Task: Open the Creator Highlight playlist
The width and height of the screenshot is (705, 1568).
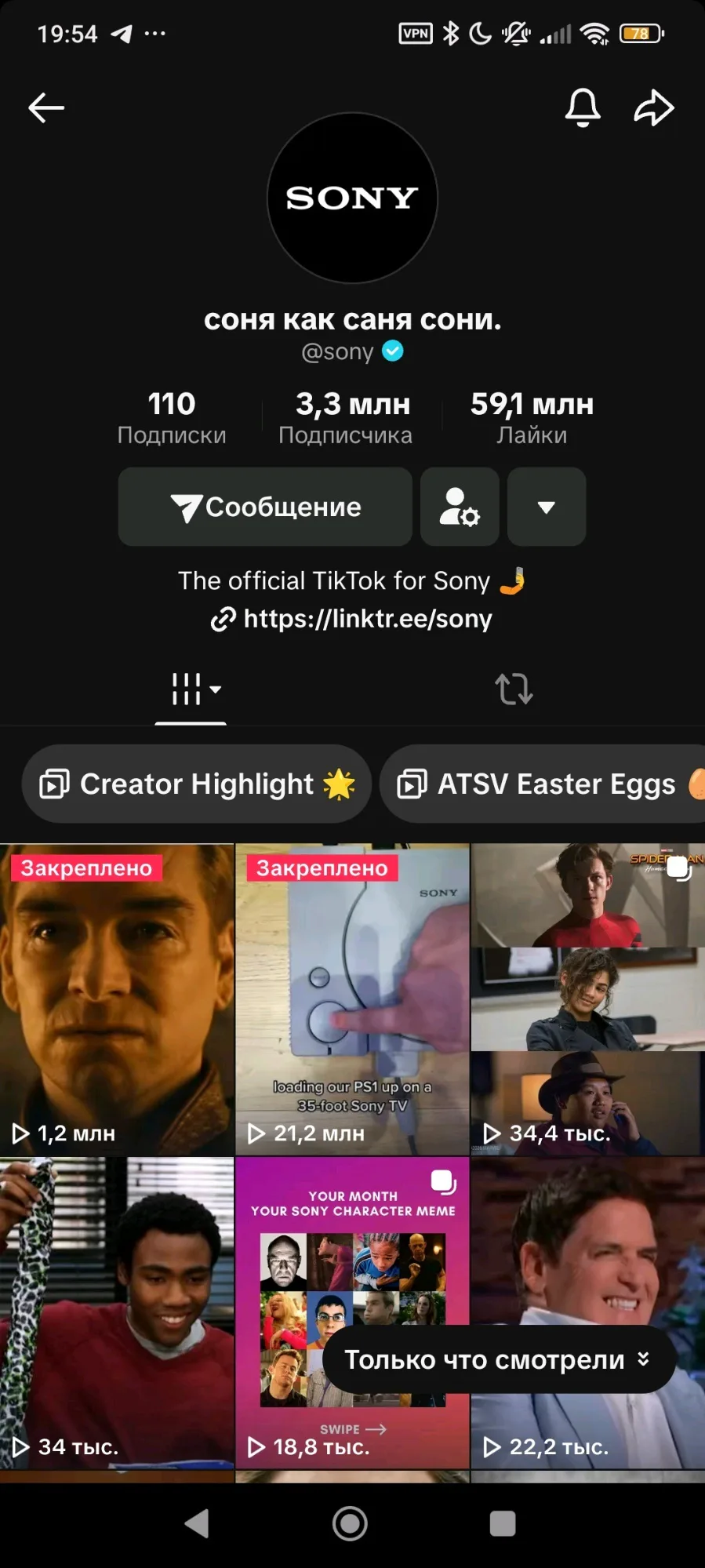Action: point(196,784)
